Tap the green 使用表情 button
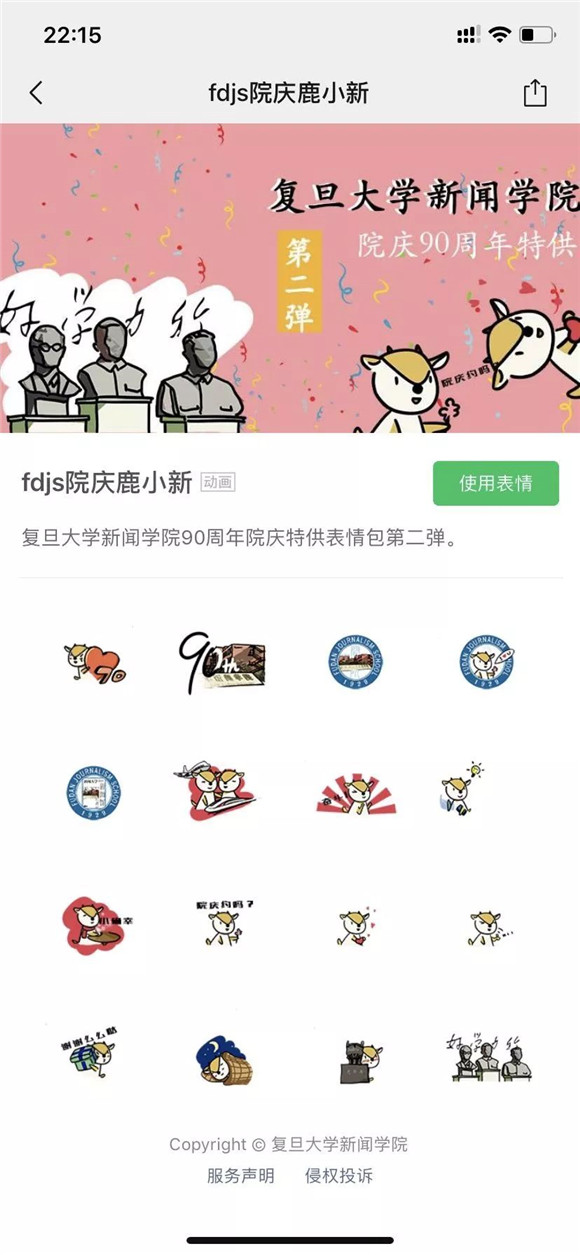Image resolution: width=580 pixels, height=1255 pixels. point(496,483)
